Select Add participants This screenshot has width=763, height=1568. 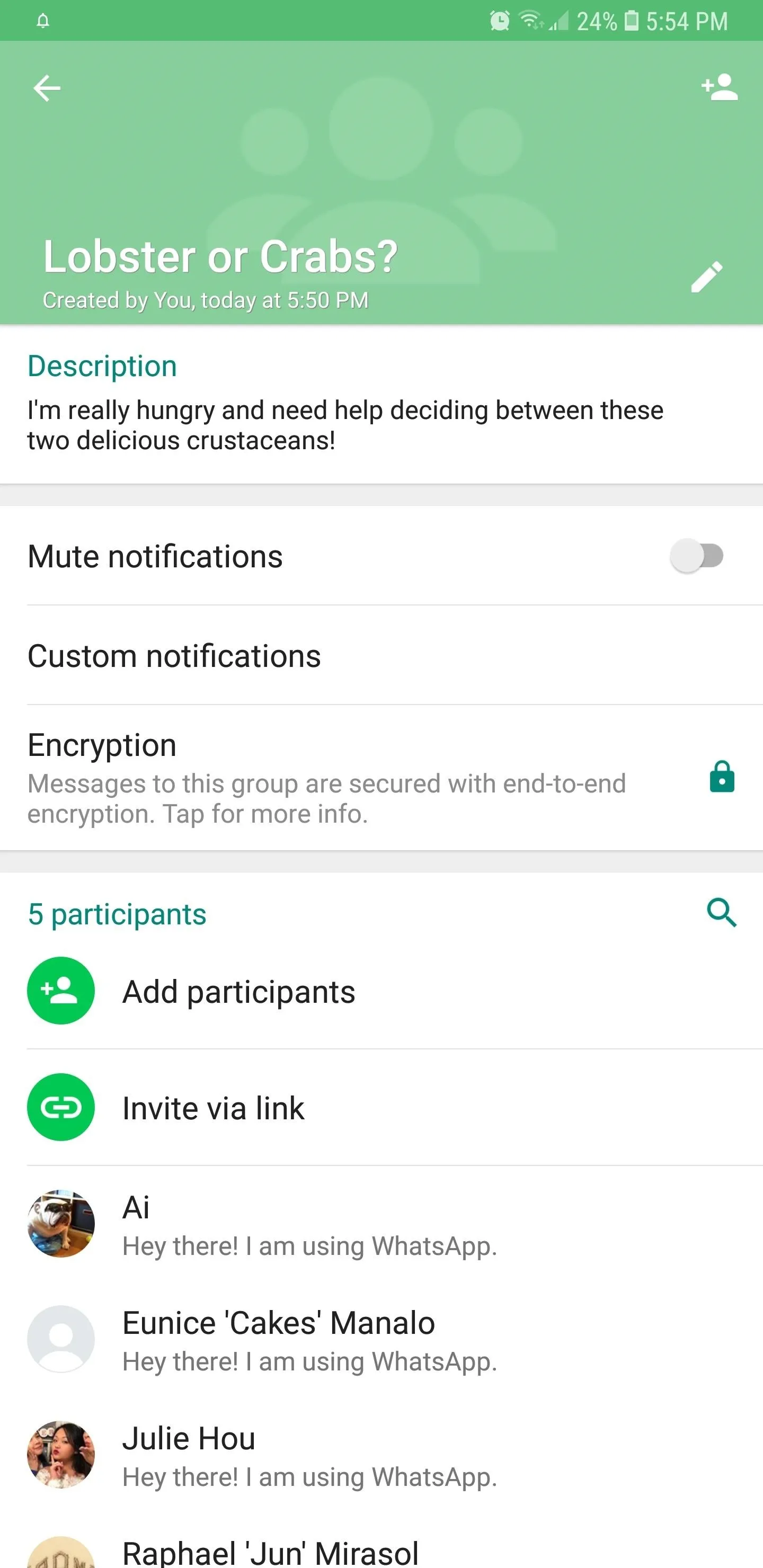tap(381, 991)
